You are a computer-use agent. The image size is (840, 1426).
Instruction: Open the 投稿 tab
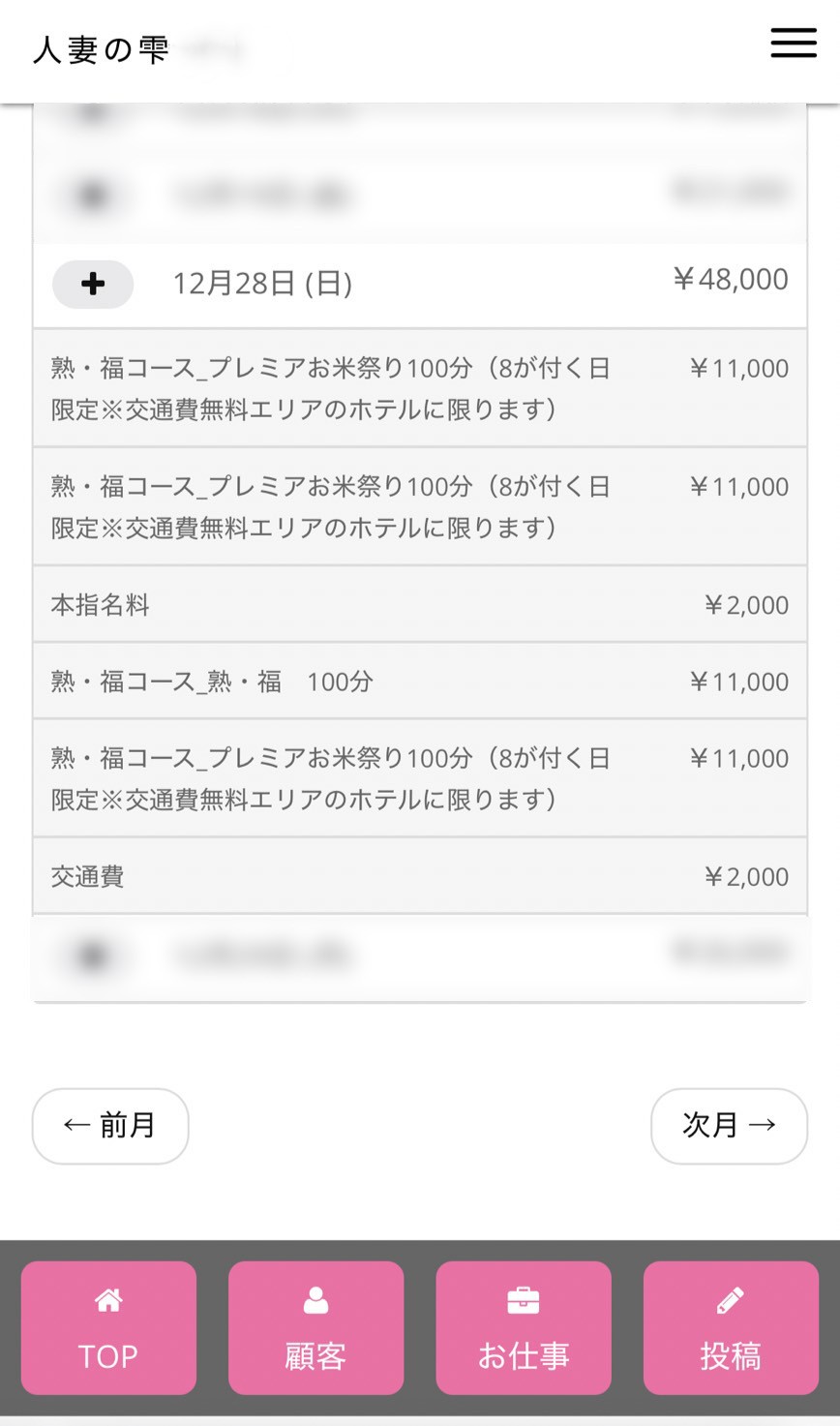tap(731, 1327)
